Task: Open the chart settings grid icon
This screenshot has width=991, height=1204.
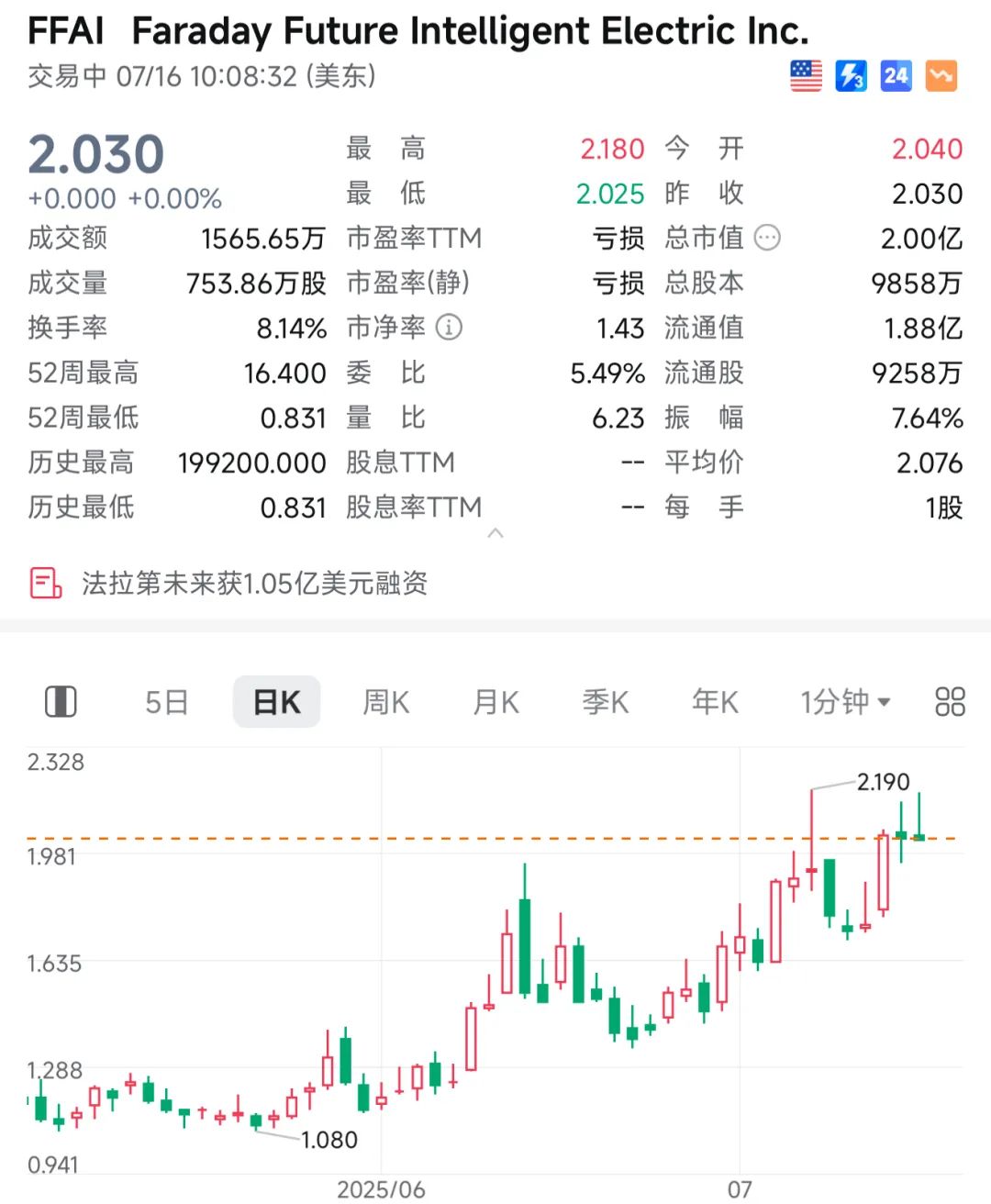Action: click(x=950, y=702)
